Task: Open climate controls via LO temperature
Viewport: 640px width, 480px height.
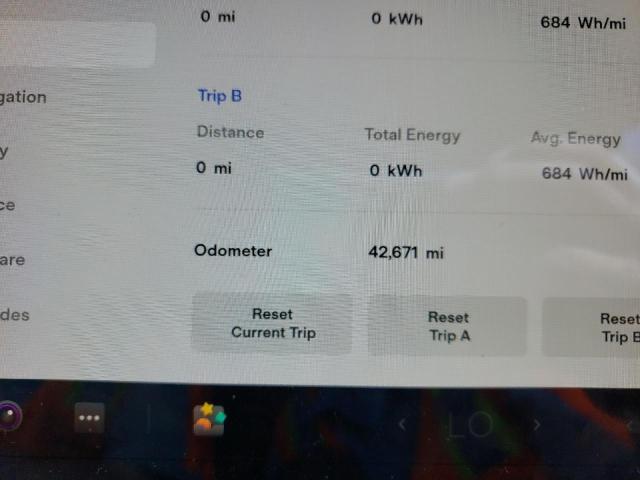Action: click(469, 425)
